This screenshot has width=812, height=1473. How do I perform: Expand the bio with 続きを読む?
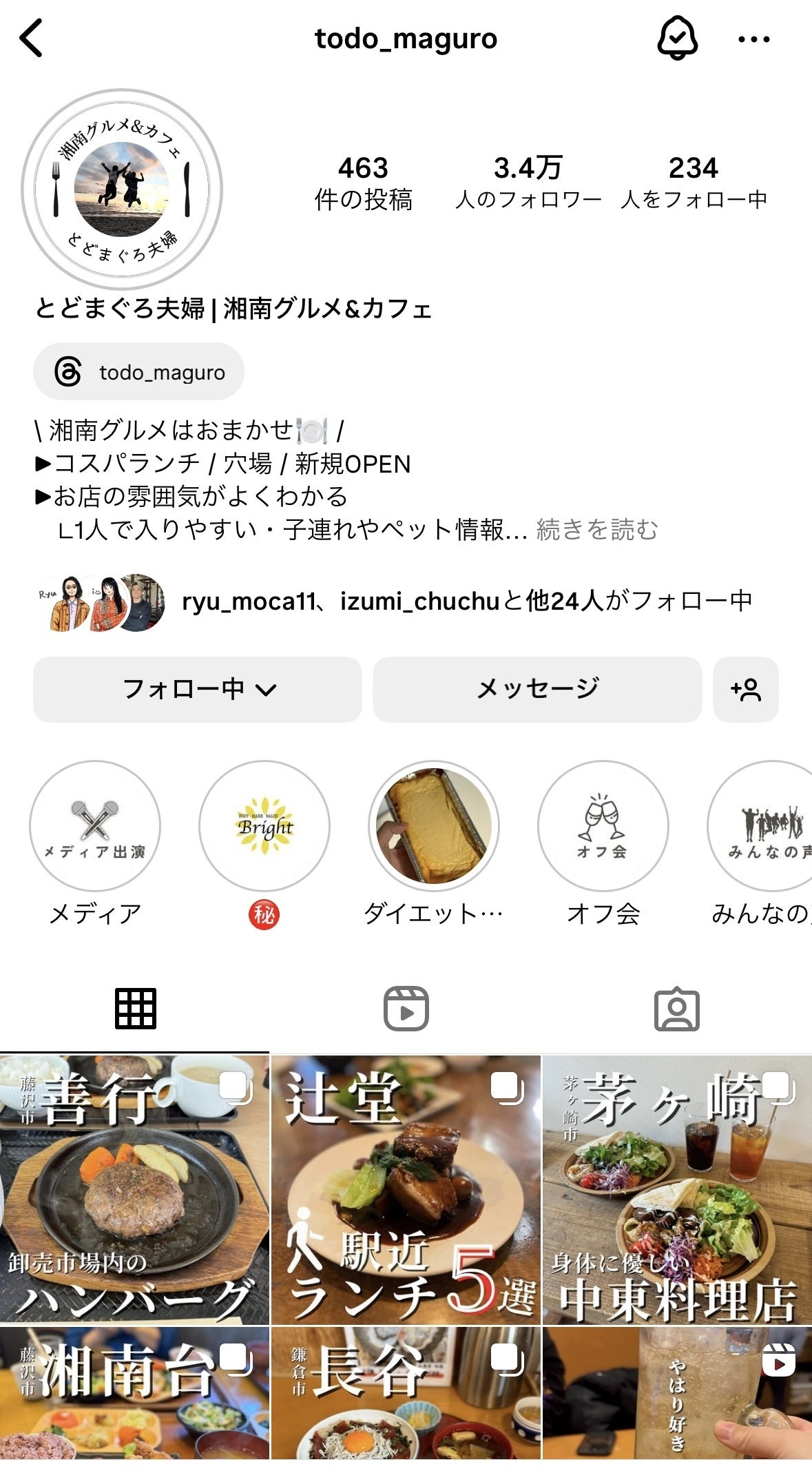(596, 529)
